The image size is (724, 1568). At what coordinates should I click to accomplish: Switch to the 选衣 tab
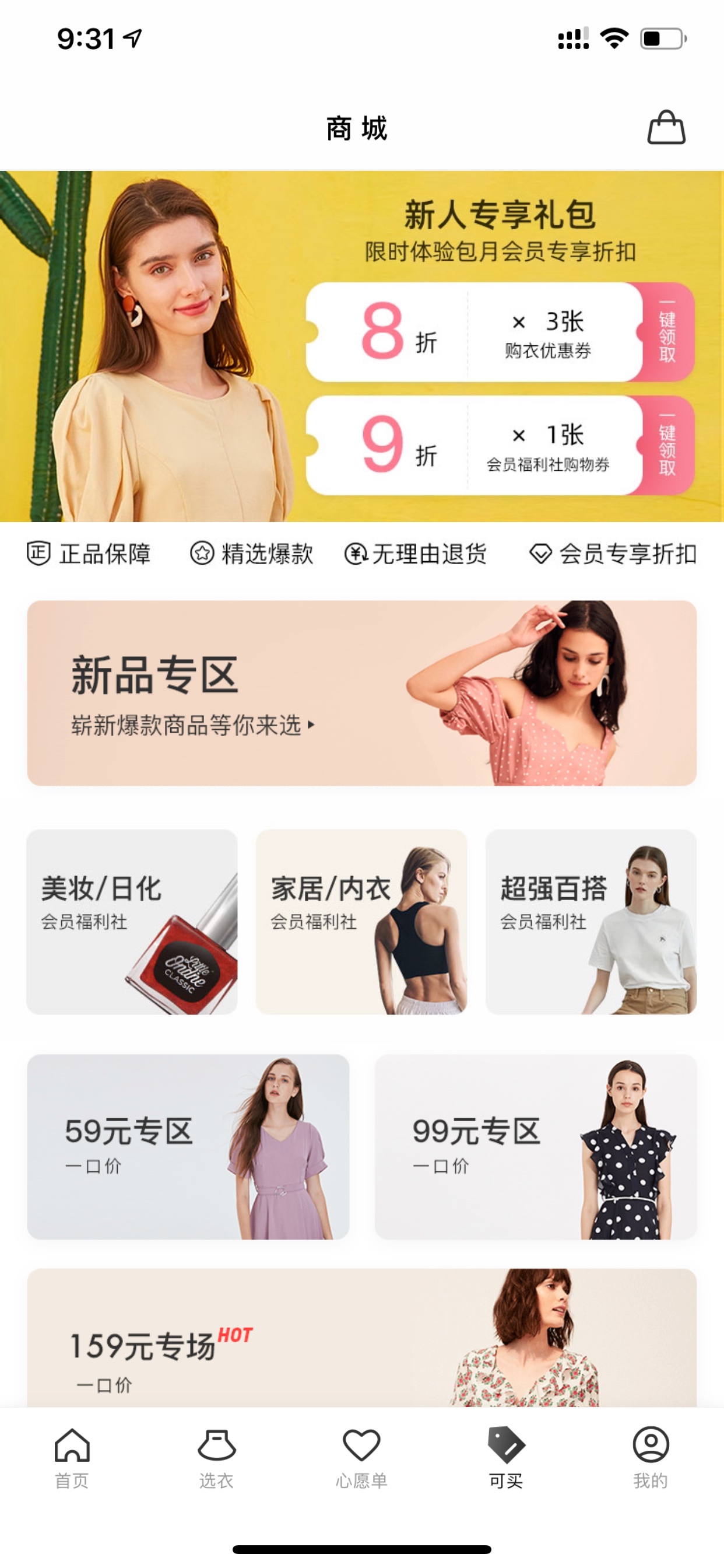click(217, 1458)
